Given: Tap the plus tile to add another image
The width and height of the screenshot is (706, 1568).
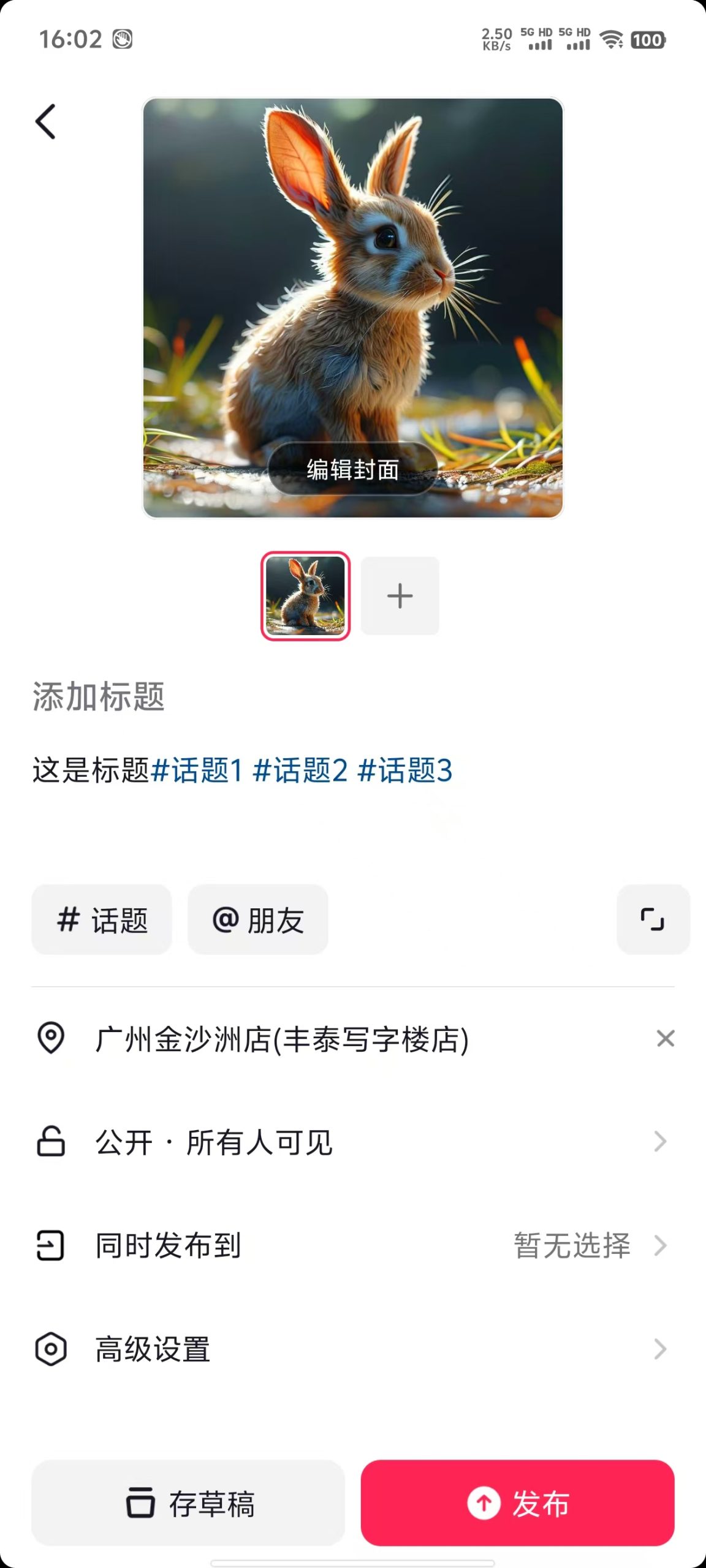Looking at the screenshot, I should coord(400,595).
